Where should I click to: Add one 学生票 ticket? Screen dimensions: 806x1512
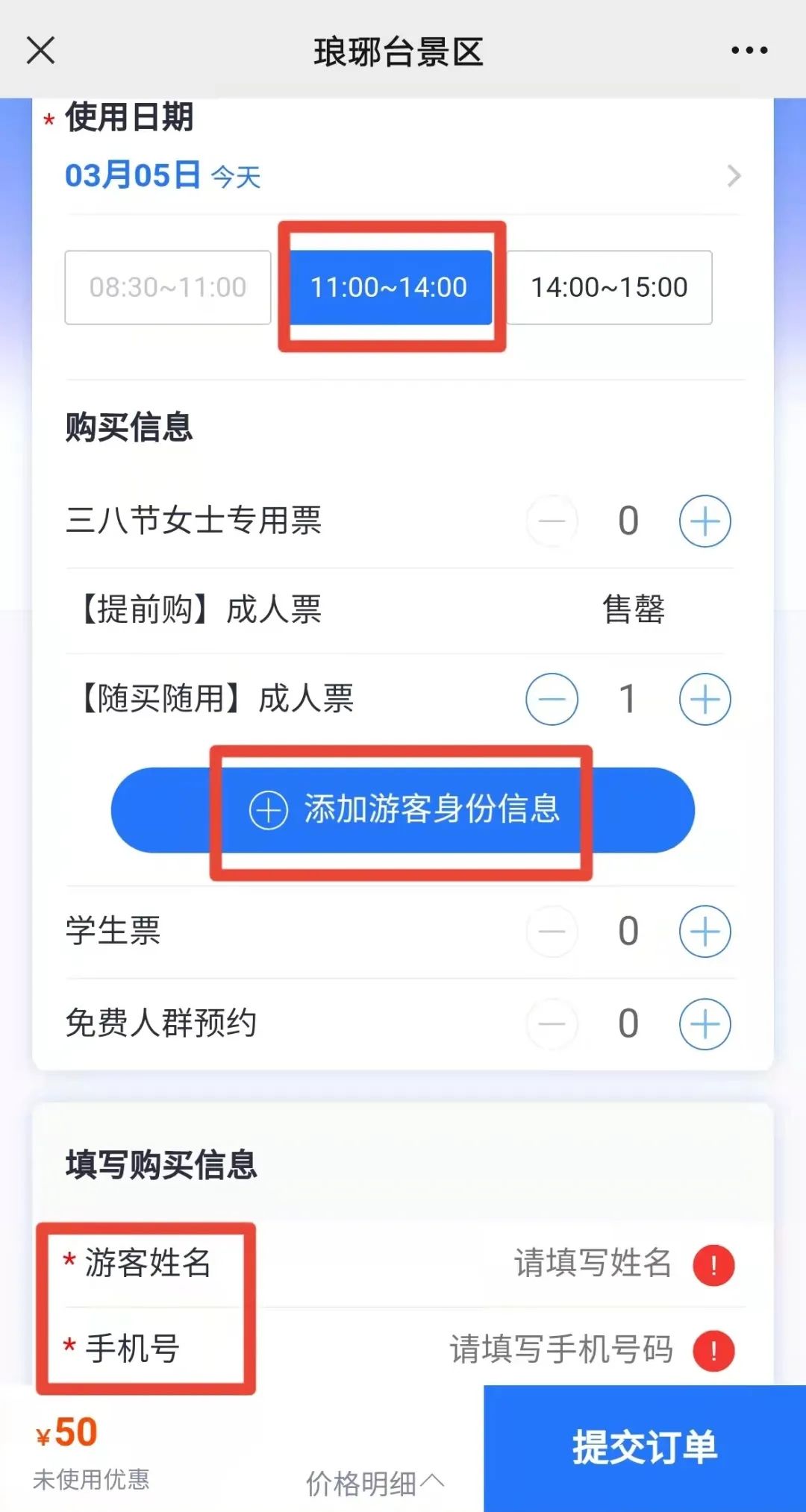tap(705, 931)
